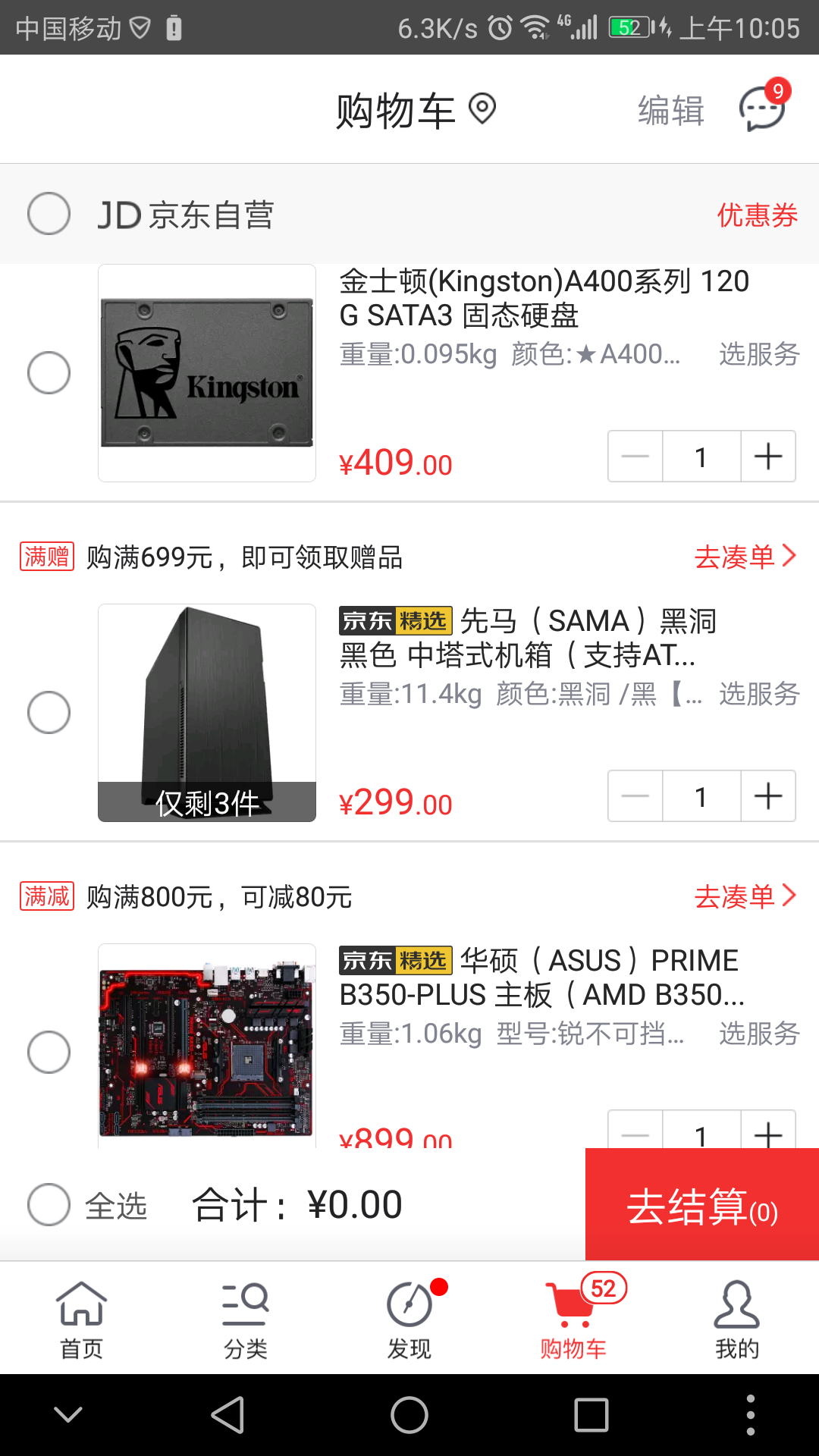Proceed with 去结算 checkout button
819x1456 pixels.
coord(702,1204)
